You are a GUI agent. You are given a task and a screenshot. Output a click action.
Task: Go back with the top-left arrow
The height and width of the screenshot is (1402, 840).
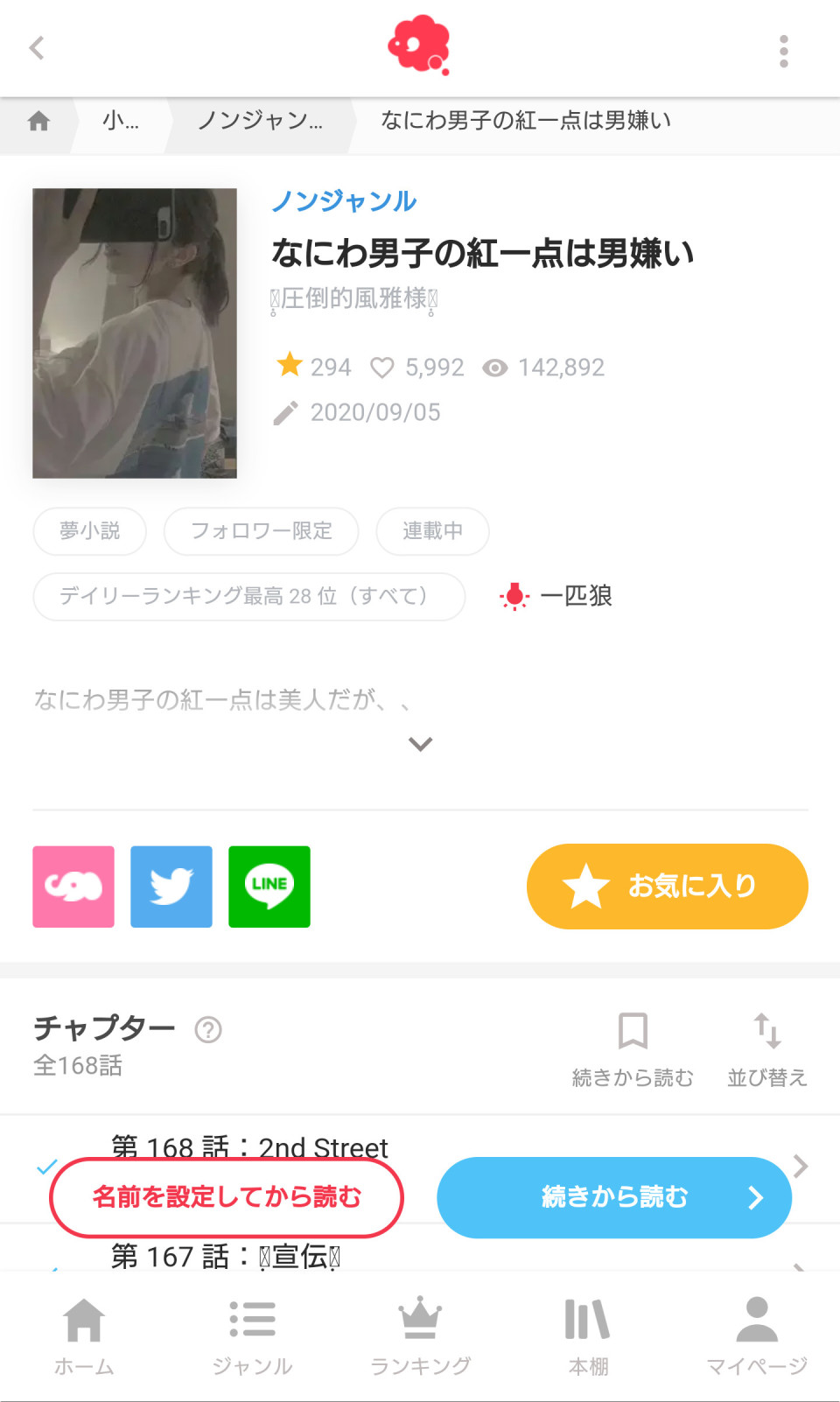click(x=37, y=48)
